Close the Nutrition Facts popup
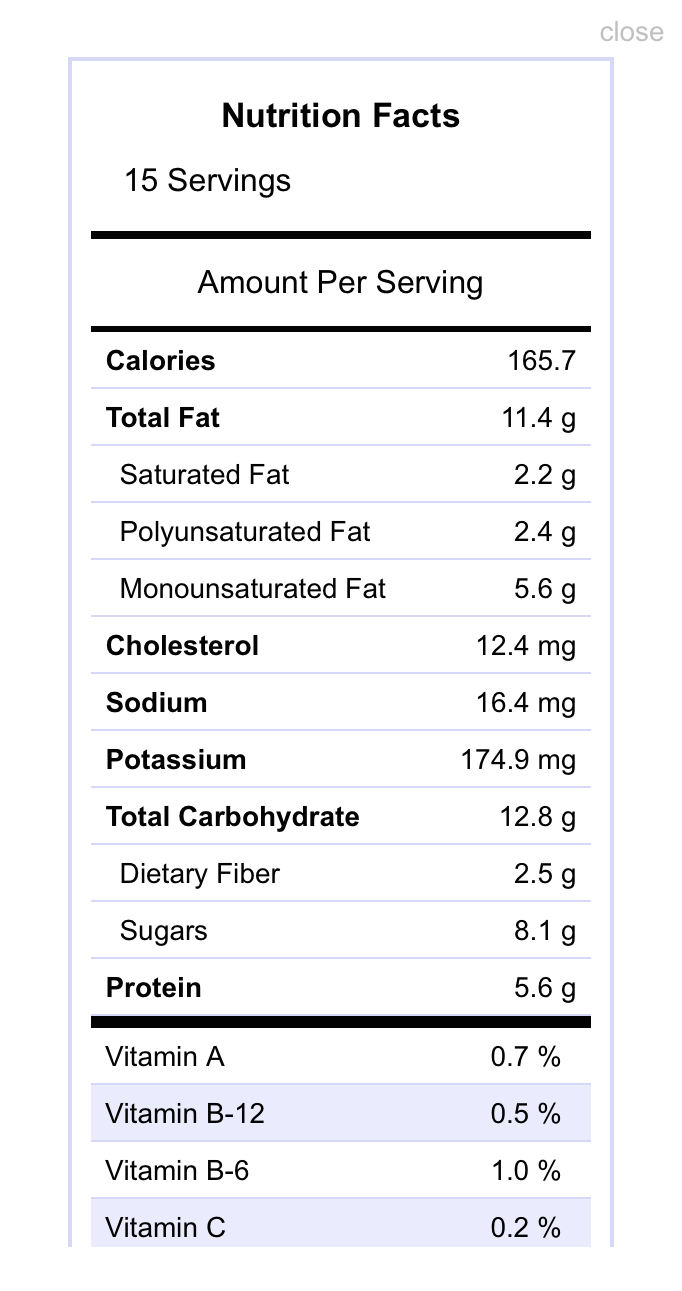The width and height of the screenshot is (682, 1291). (631, 32)
